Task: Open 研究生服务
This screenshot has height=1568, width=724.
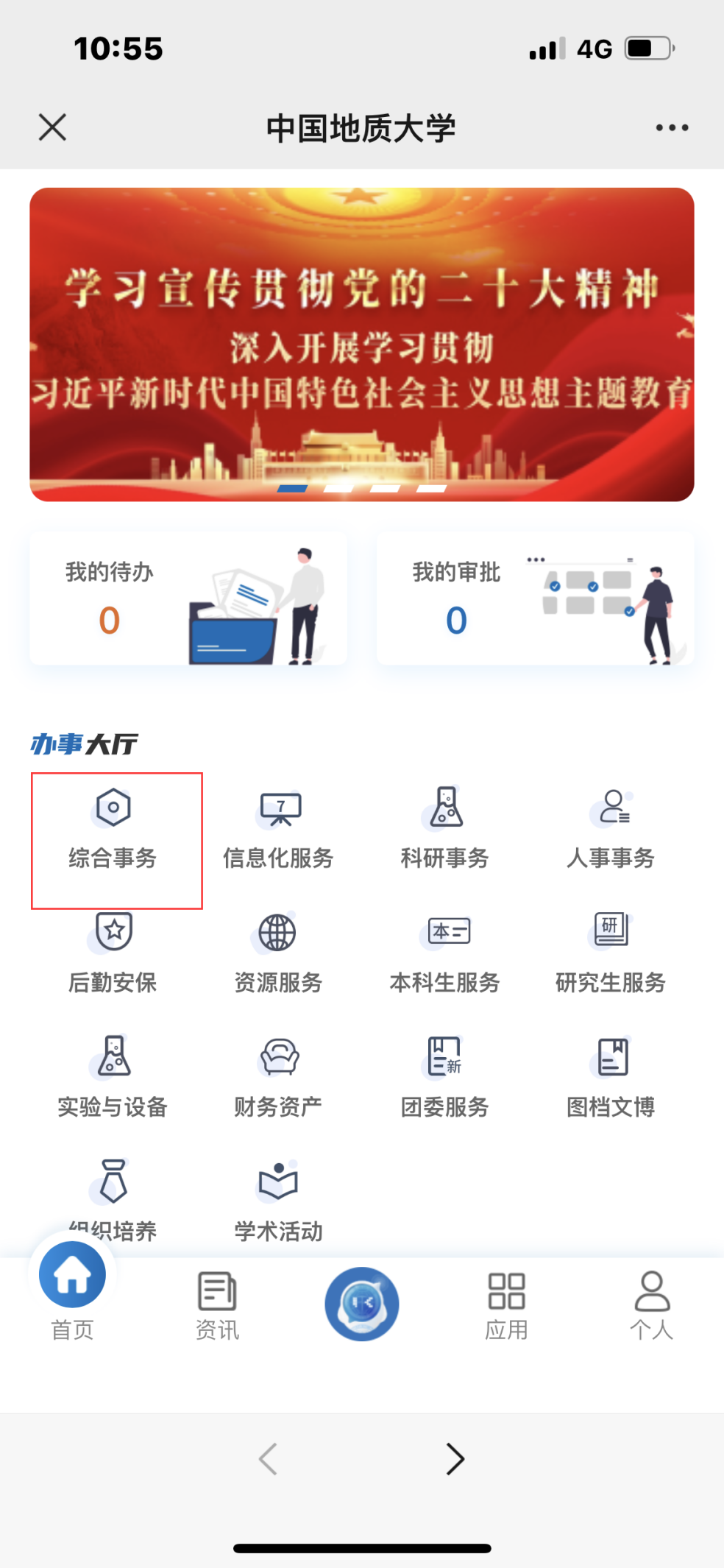Action: [x=611, y=952]
